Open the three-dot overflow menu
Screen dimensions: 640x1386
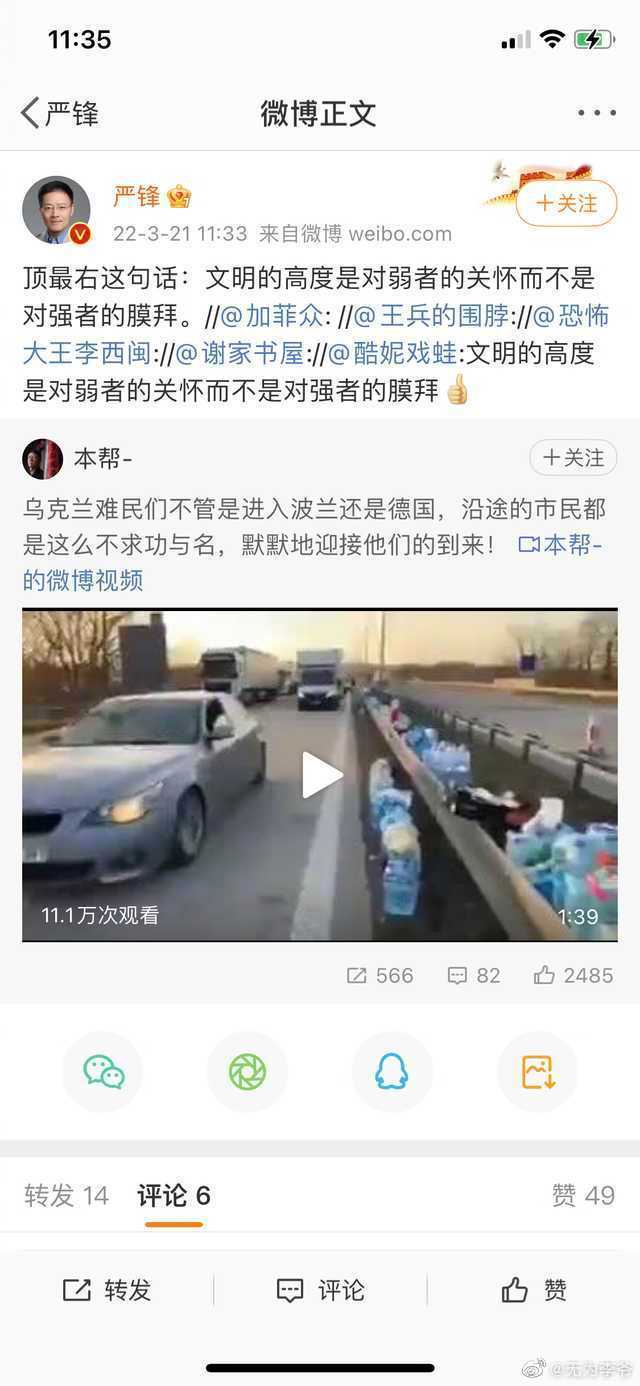pyautogui.click(x=597, y=113)
